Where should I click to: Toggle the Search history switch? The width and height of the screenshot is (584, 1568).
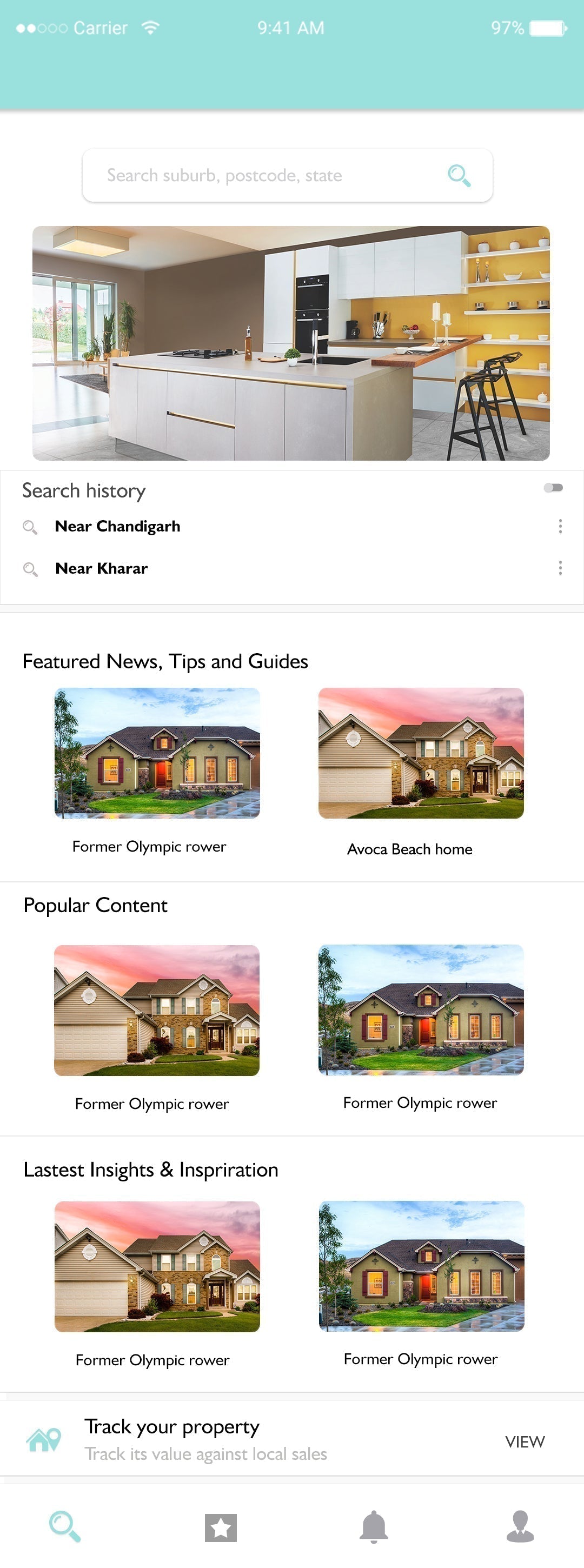553,488
